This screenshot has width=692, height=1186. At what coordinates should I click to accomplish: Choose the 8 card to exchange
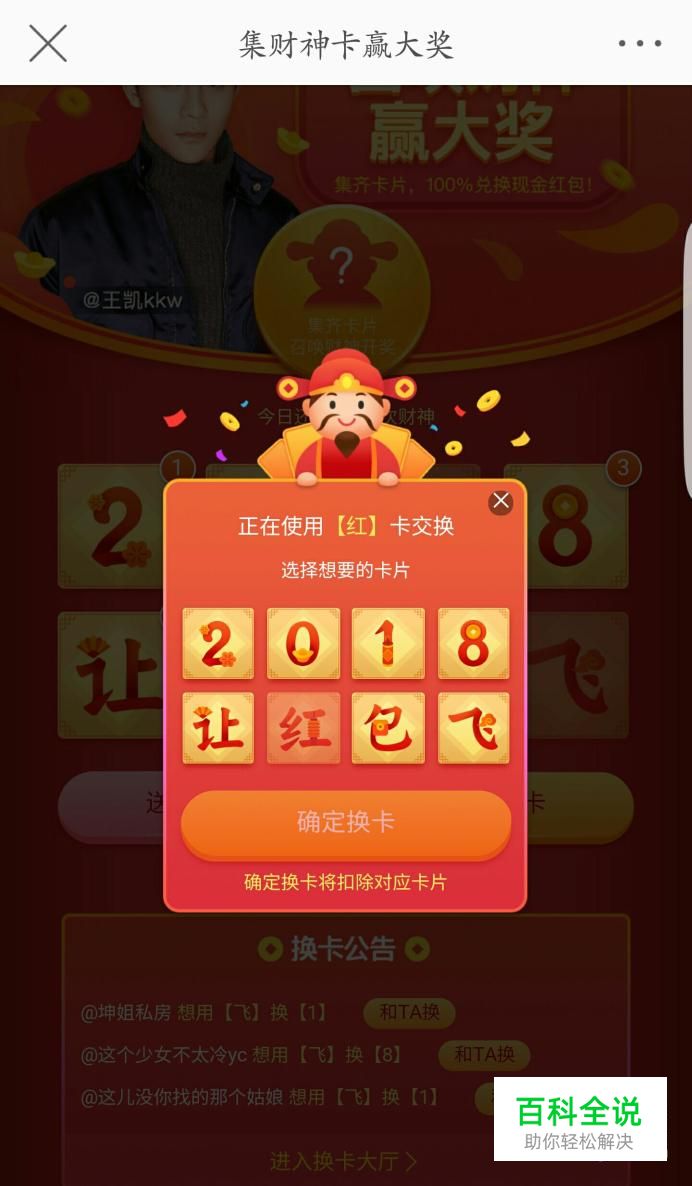coord(473,644)
